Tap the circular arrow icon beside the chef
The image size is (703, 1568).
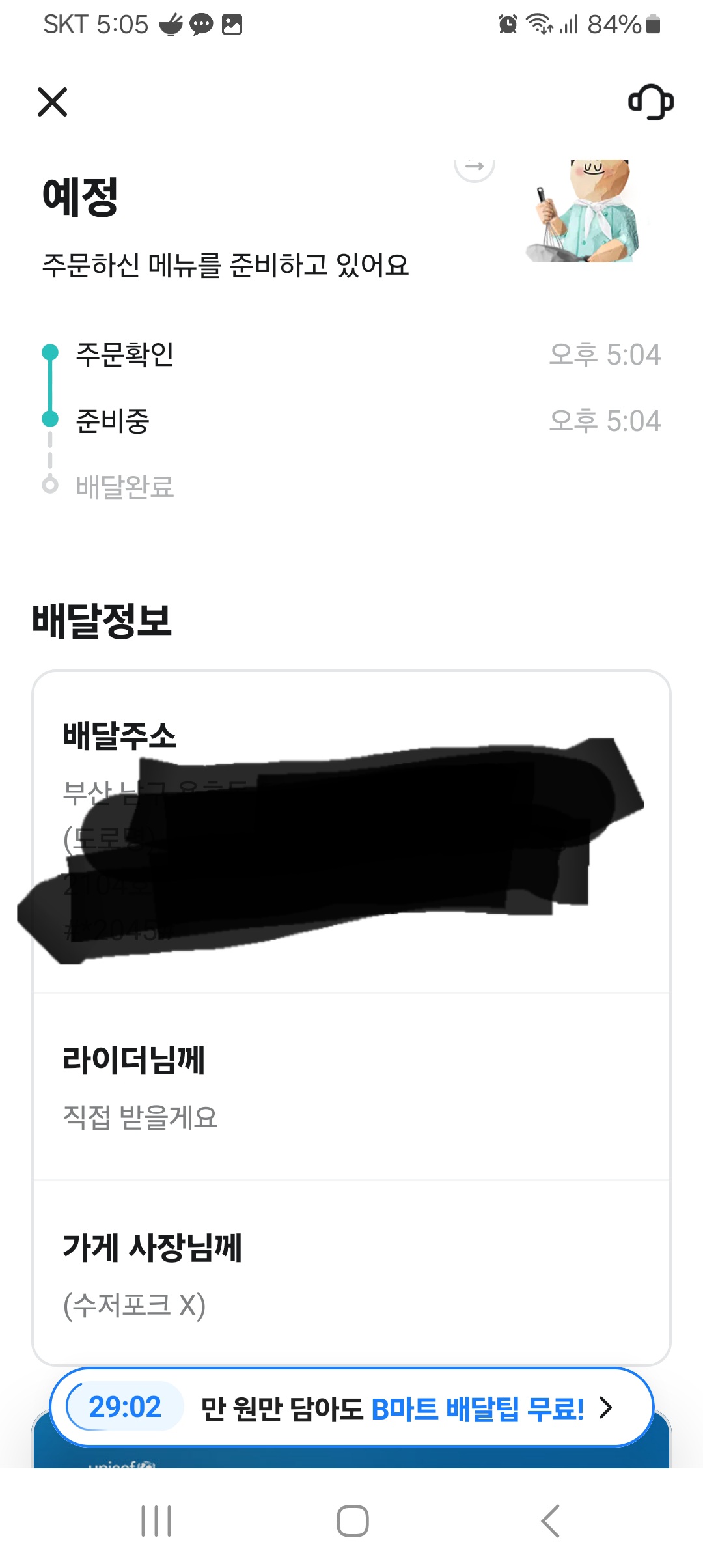coord(475,166)
